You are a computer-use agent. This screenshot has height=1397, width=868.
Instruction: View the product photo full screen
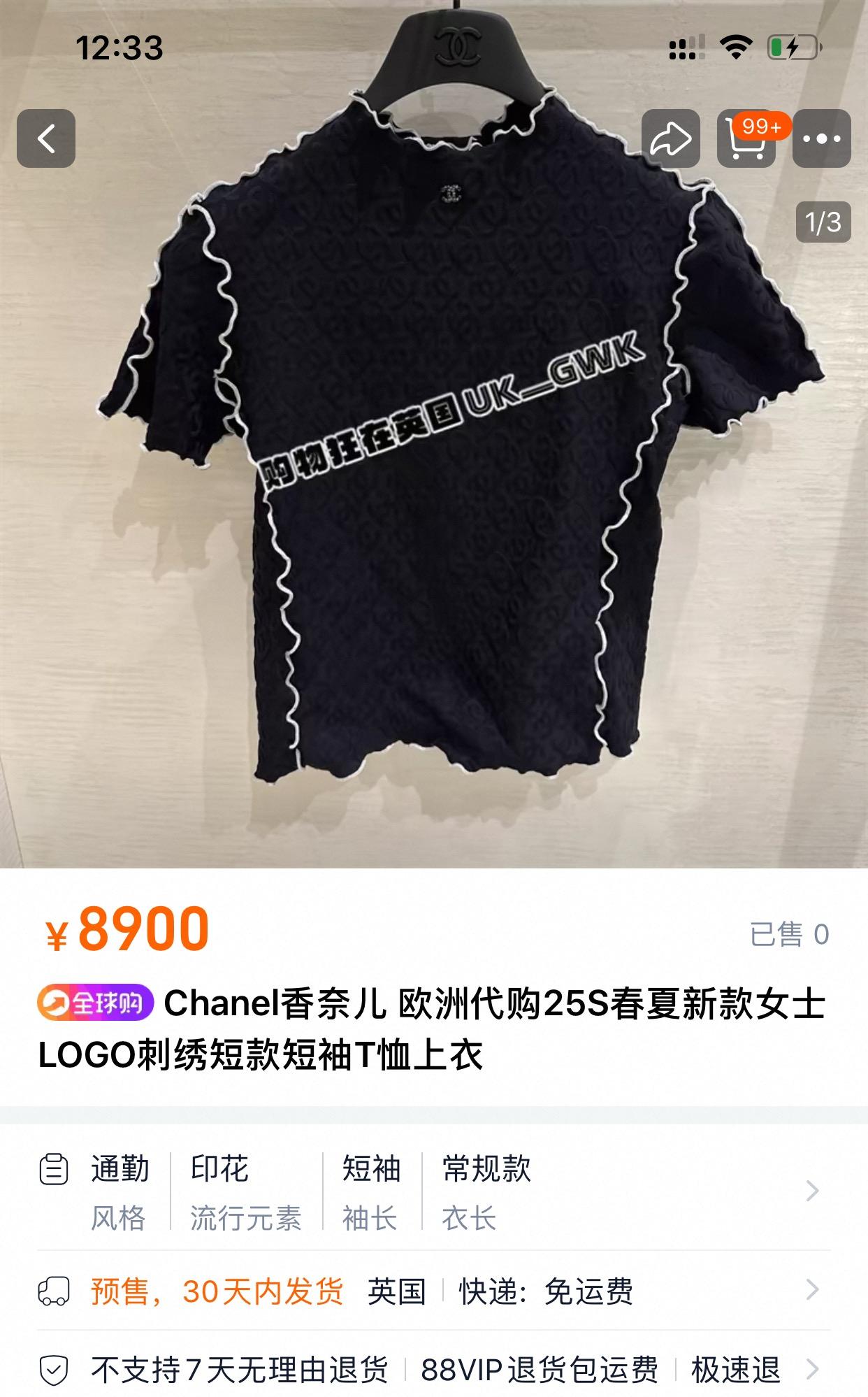pos(433,489)
